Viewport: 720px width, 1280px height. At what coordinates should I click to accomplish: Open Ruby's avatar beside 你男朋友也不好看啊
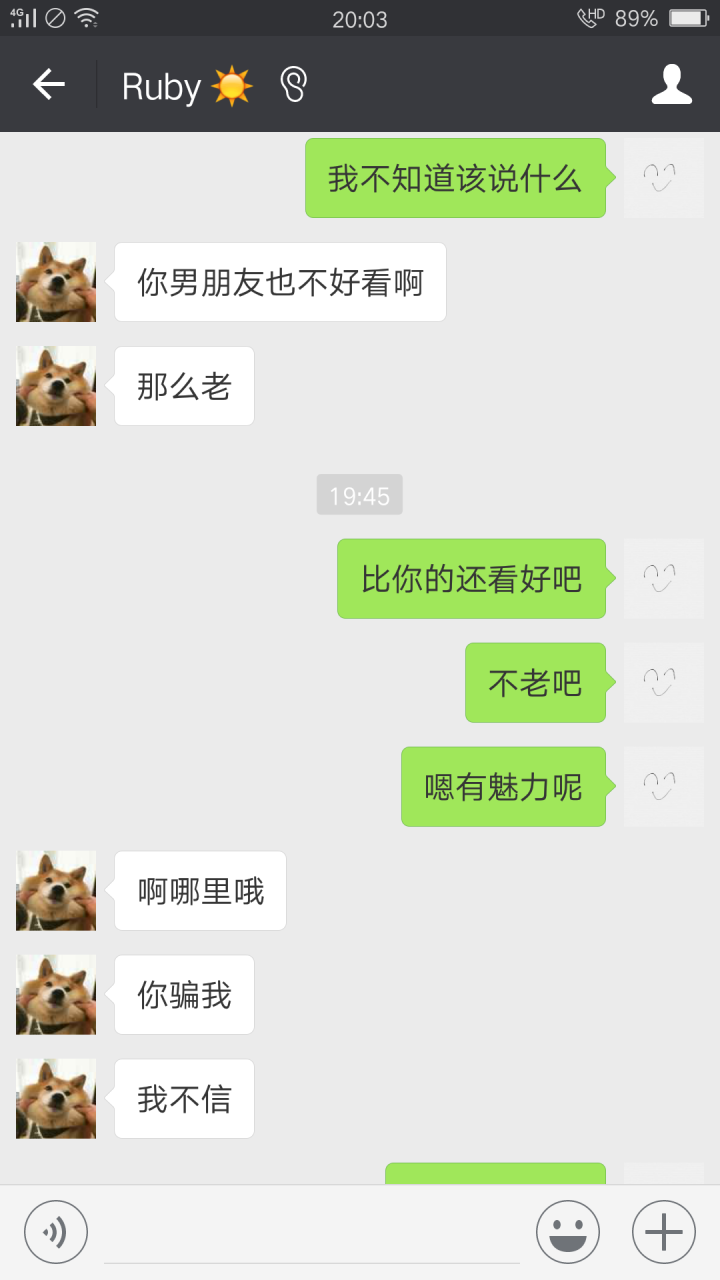click(56, 282)
